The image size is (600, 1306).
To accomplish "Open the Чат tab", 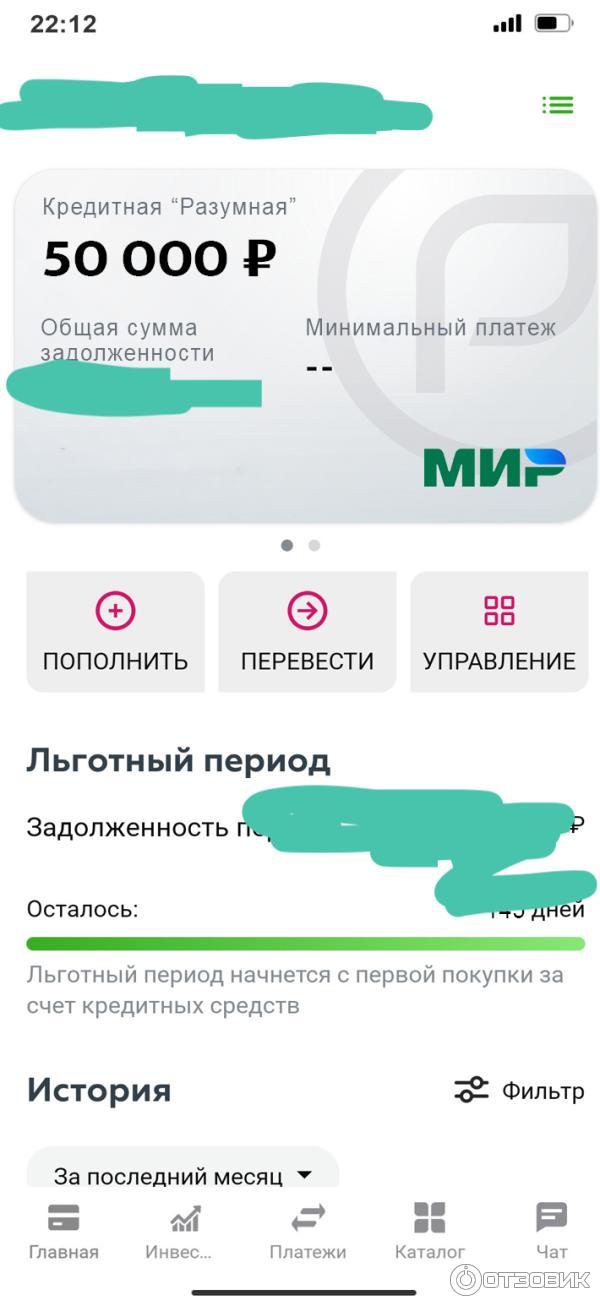I will point(551,1232).
